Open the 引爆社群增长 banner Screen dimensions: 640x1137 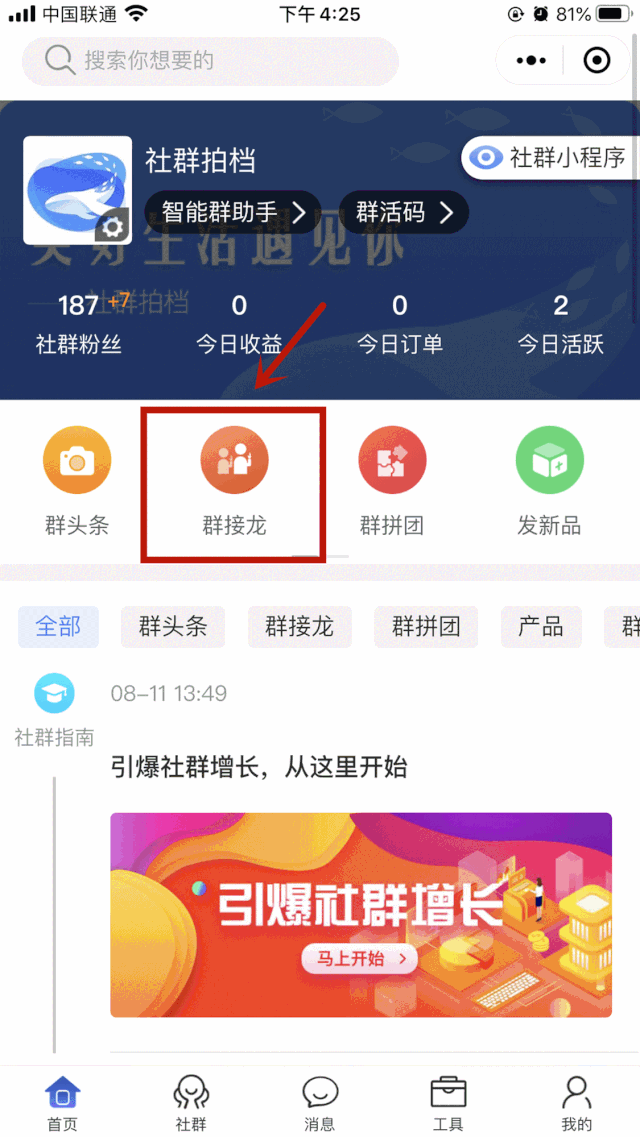click(360, 914)
